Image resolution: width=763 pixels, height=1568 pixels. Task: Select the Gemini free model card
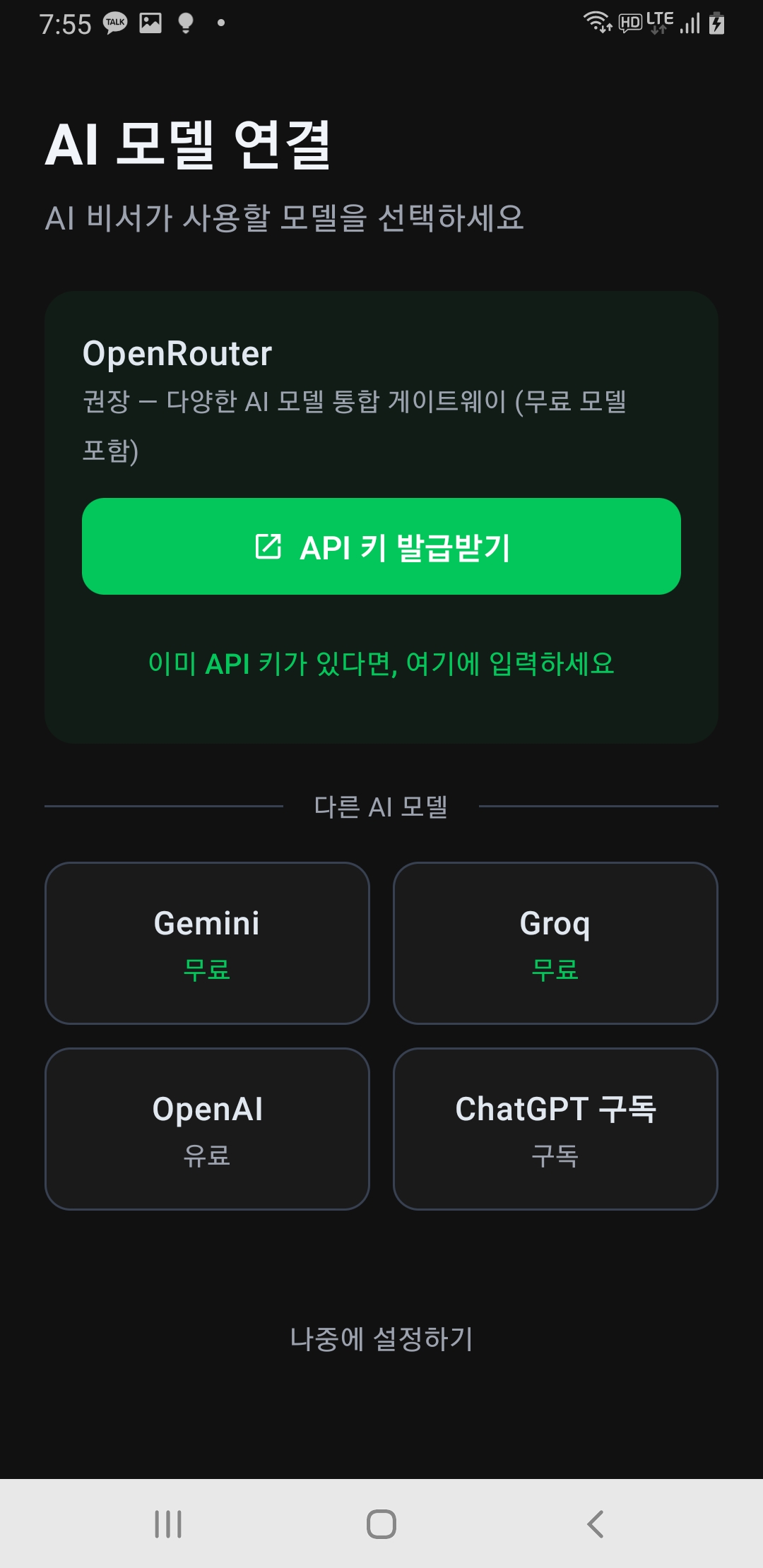point(206,943)
